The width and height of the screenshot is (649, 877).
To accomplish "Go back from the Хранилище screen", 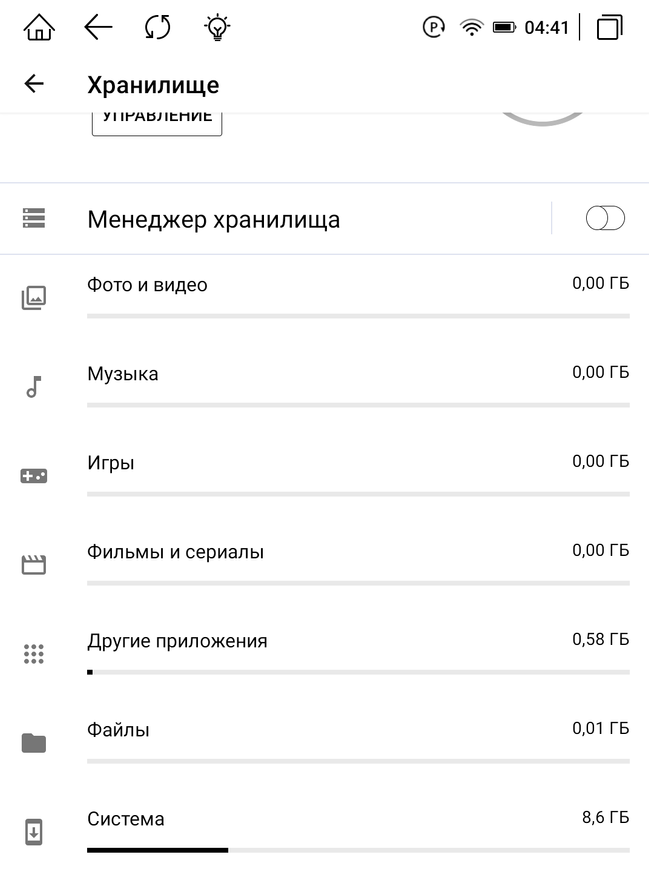I will coord(34,84).
